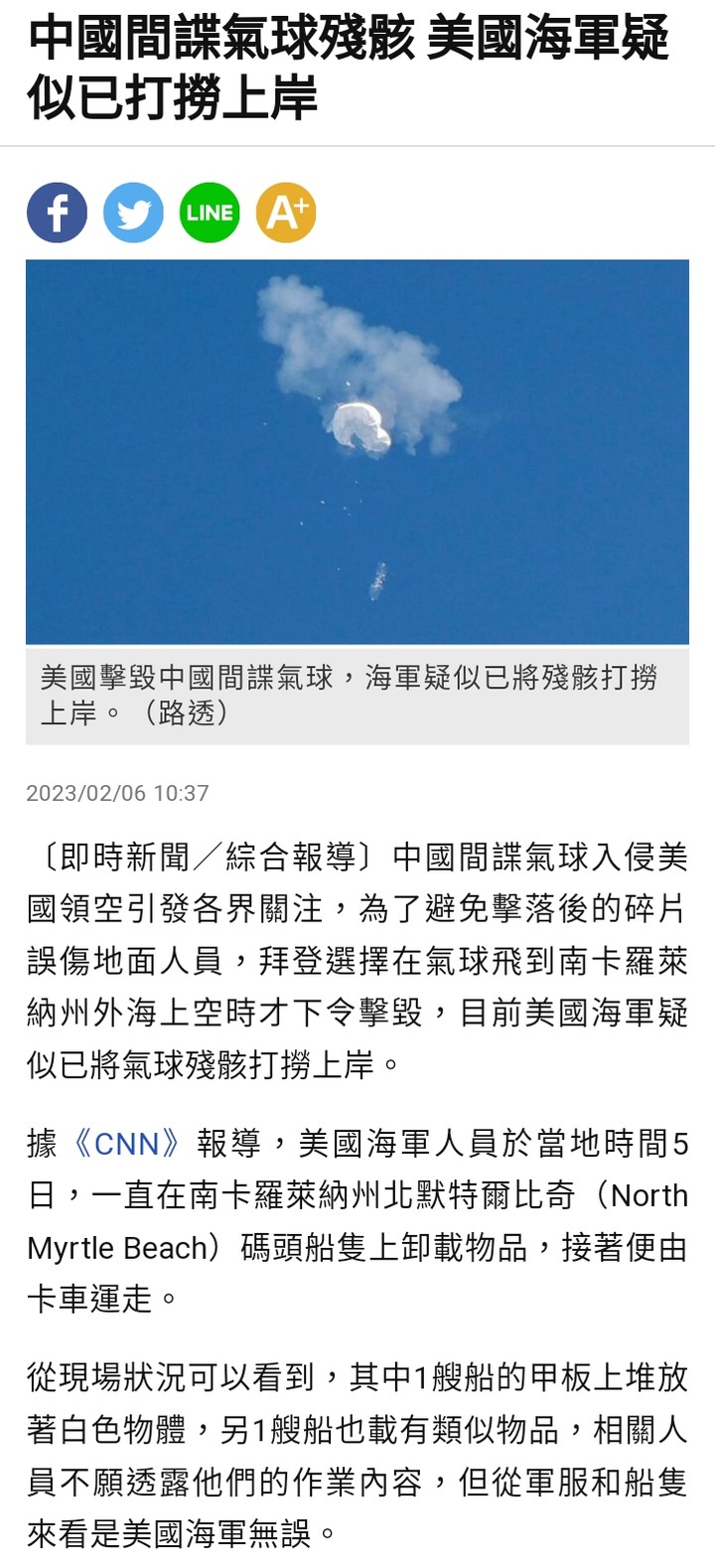Share the article on Twitter

[133, 213]
